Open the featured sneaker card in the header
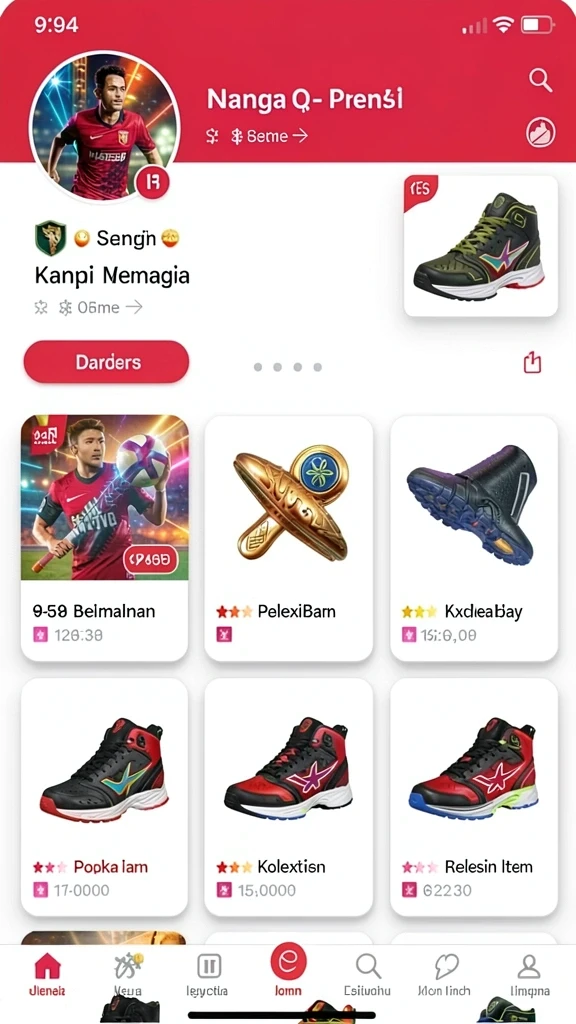This screenshot has width=576, height=1024. pyautogui.click(x=481, y=246)
